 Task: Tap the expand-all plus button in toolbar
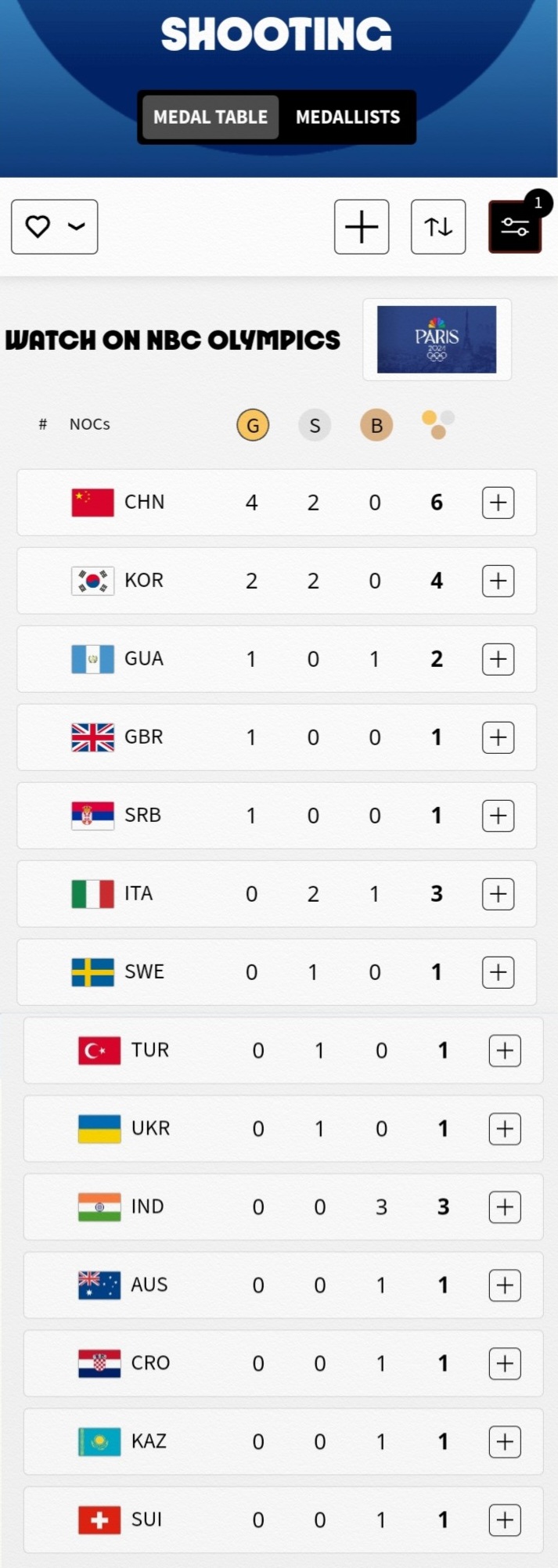pyautogui.click(x=362, y=227)
